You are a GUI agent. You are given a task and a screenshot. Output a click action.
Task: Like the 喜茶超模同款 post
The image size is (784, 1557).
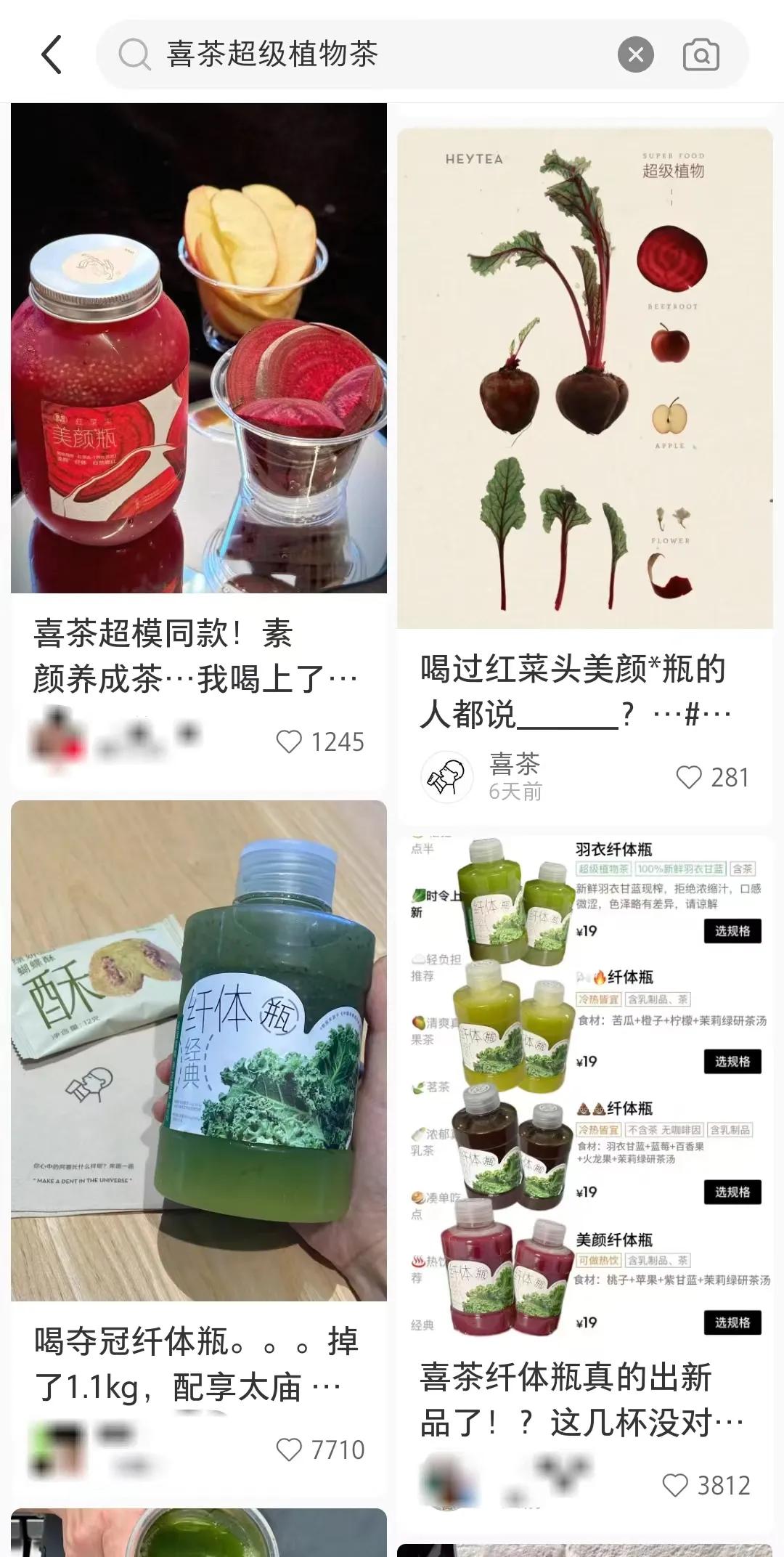(289, 741)
